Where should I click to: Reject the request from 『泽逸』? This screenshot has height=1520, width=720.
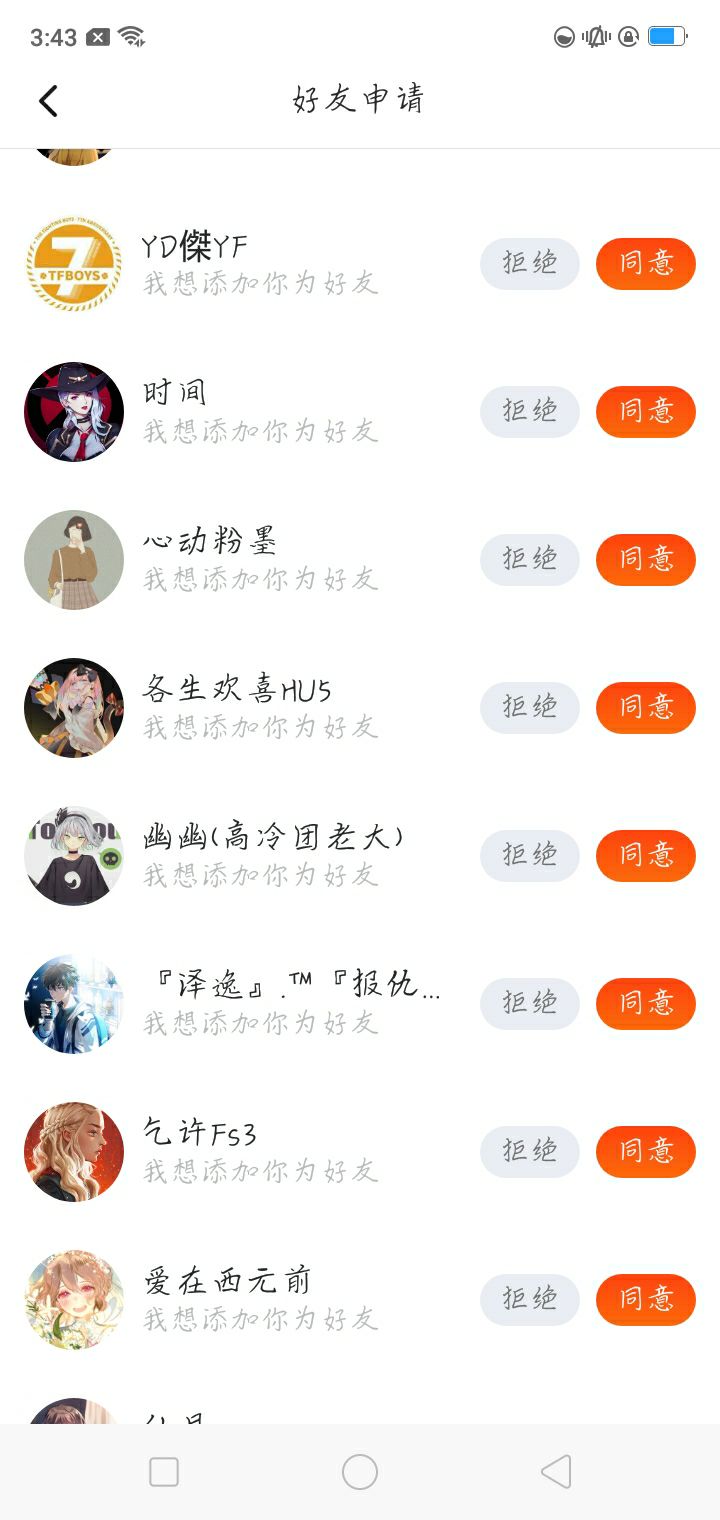click(529, 1004)
